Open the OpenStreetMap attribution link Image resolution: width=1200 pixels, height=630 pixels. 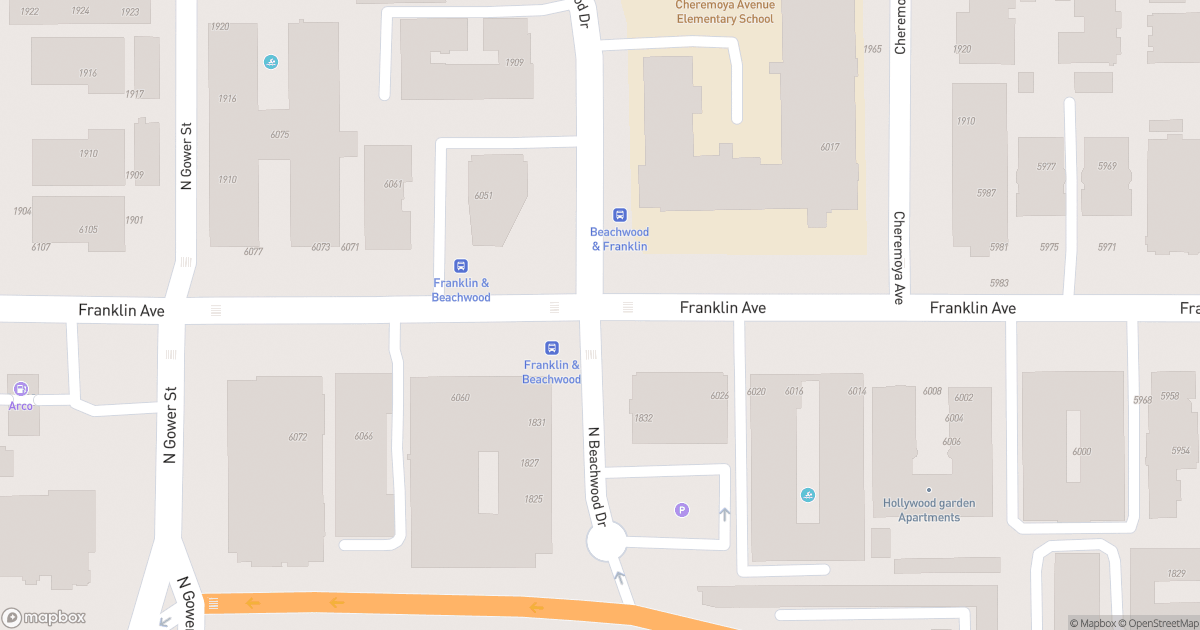(x=1159, y=623)
